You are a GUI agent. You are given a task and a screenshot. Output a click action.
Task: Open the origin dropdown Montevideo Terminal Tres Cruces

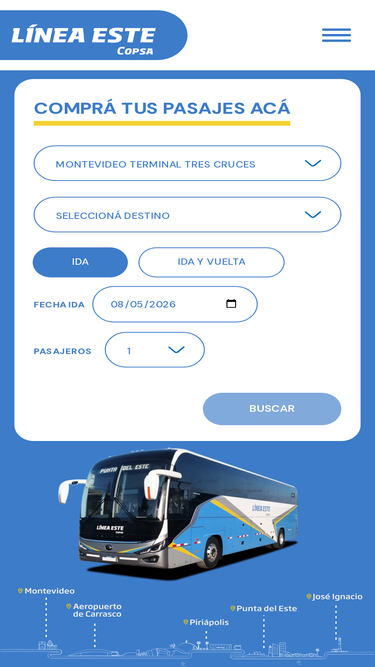point(187,163)
